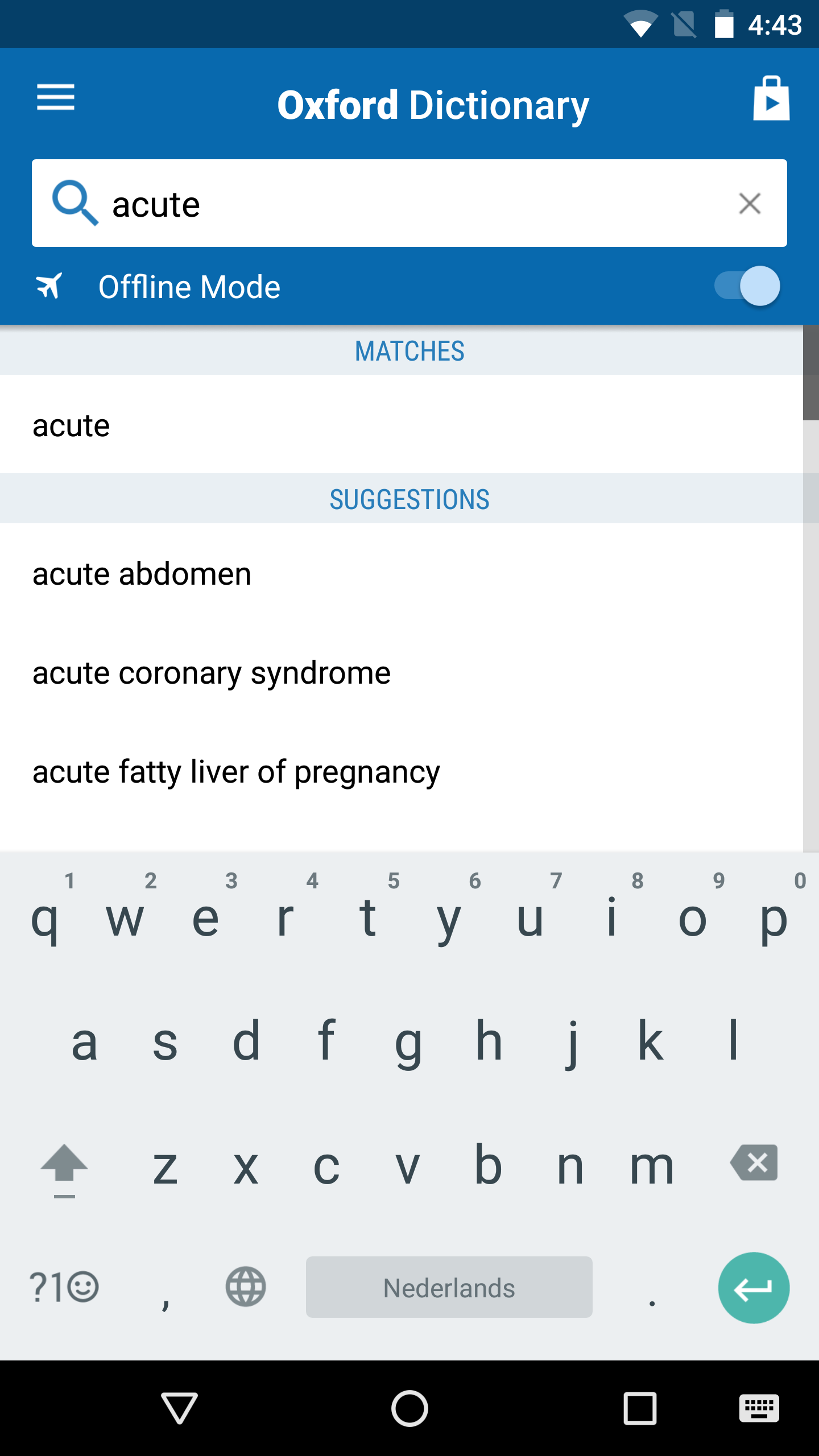The height and width of the screenshot is (1456, 819).
Task: Hit the green enter key
Action: point(754,1288)
